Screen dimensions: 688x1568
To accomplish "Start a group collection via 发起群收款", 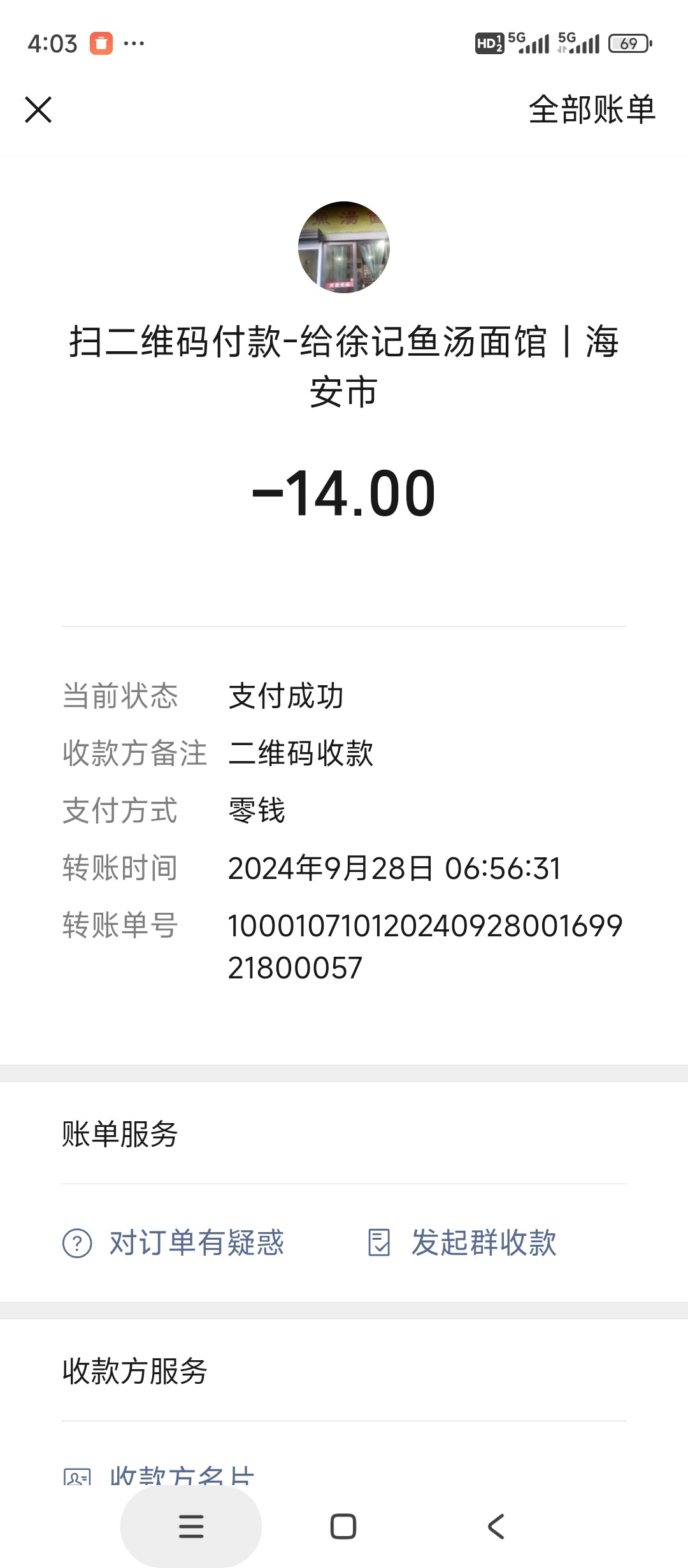I will pyautogui.click(x=462, y=1243).
